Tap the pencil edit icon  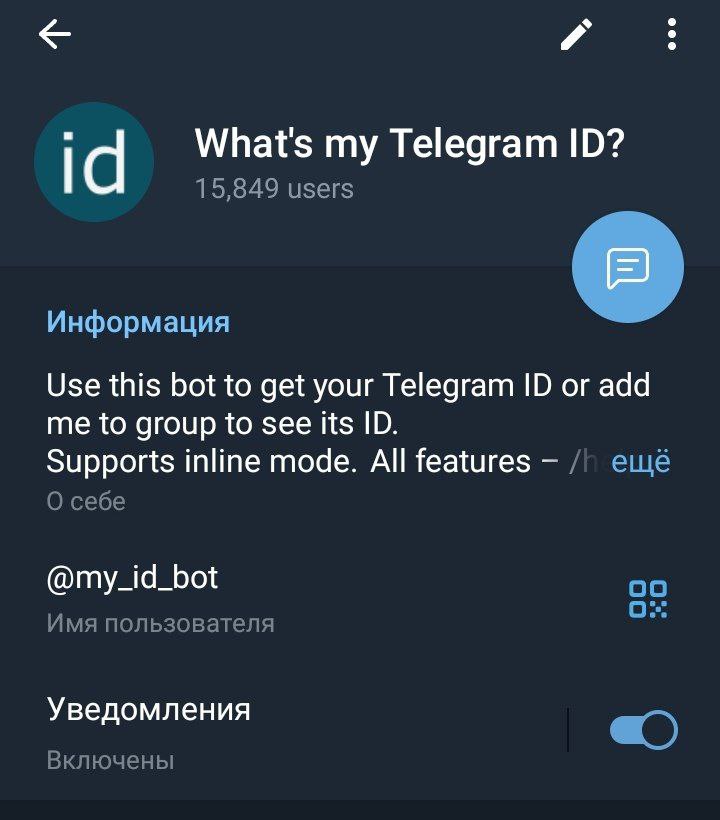click(576, 36)
